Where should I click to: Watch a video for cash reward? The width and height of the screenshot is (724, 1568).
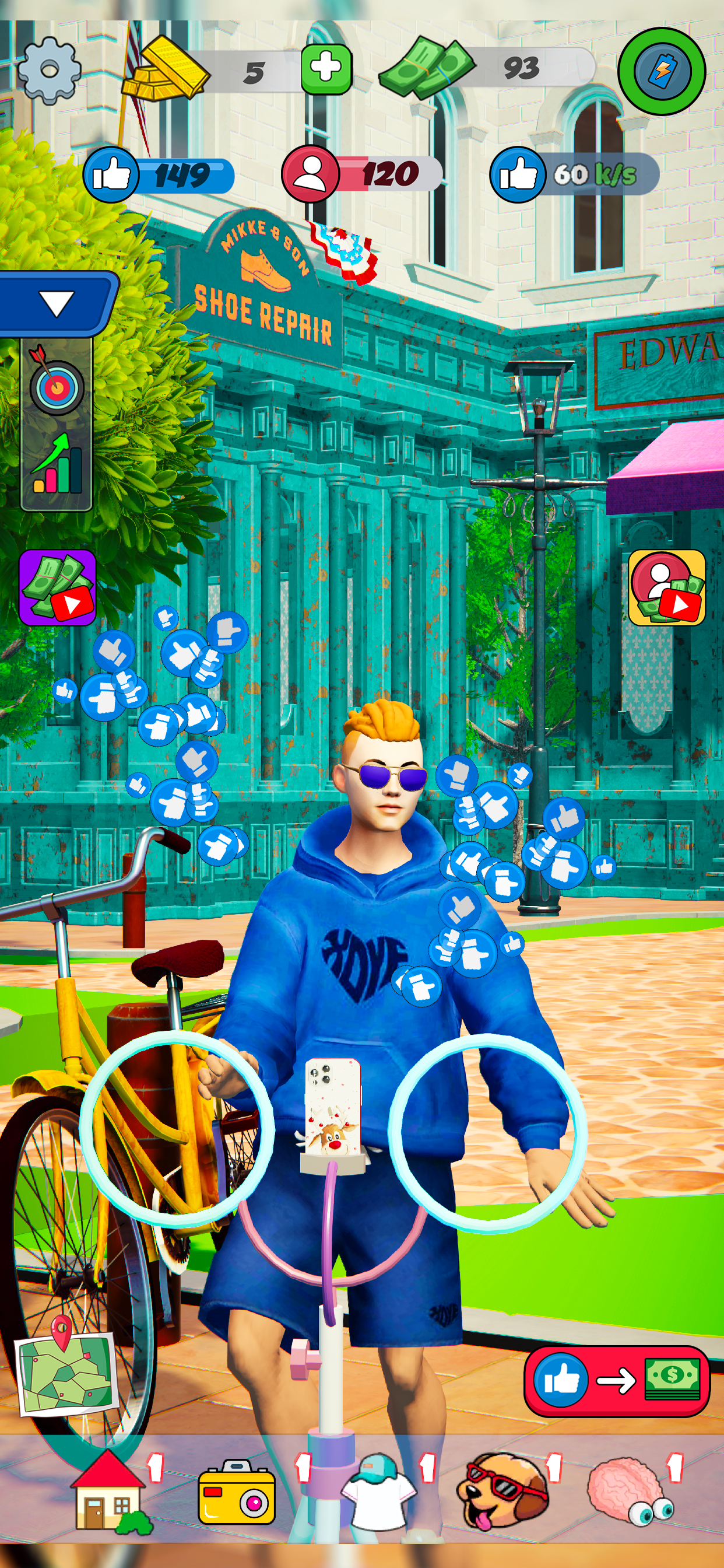coord(57,587)
